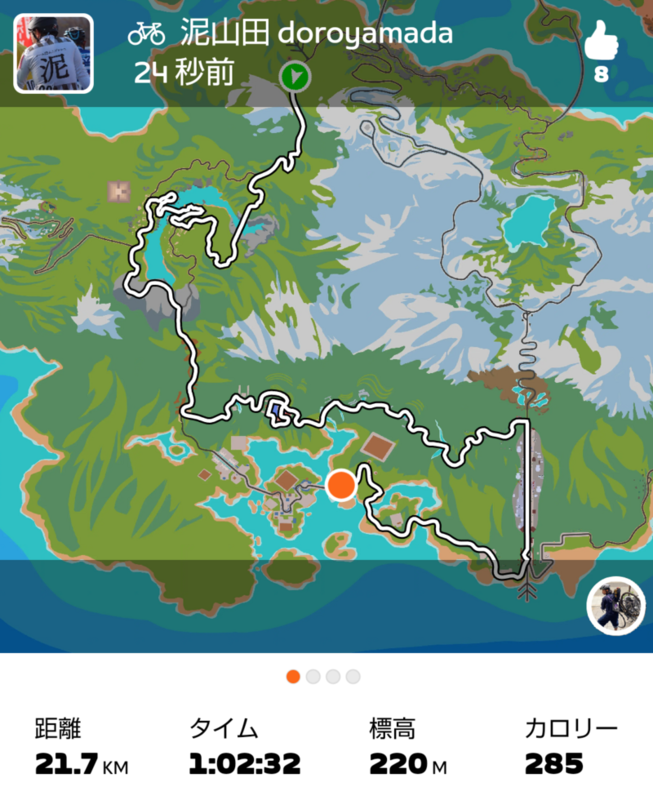The width and height of the screenshot is (653, 800).
Task: Open 泥山田 doroyamada's activity details
Action: click(x=316, y=33)
